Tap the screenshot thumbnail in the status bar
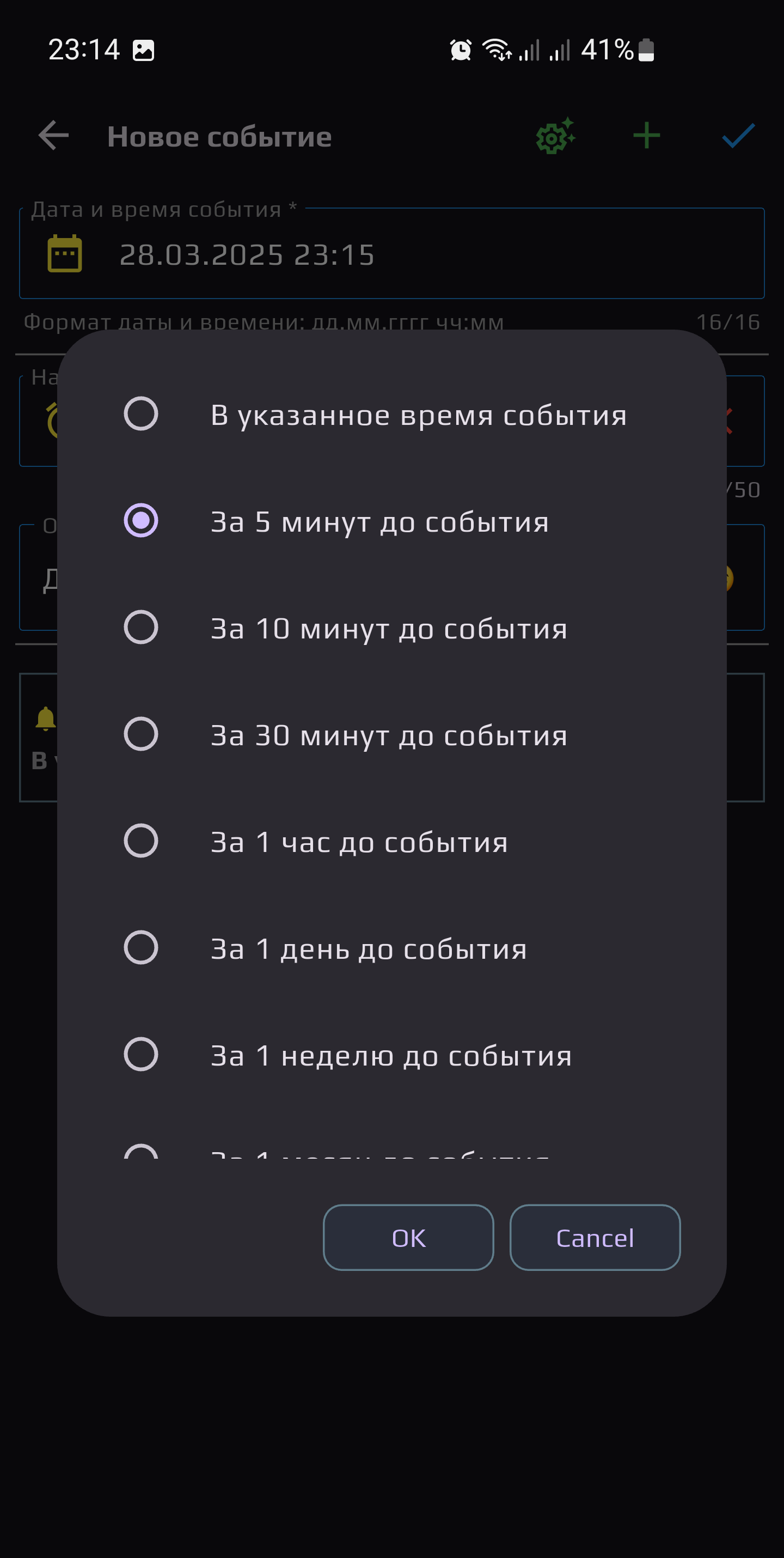The image size is (784, 1558). 144,51
